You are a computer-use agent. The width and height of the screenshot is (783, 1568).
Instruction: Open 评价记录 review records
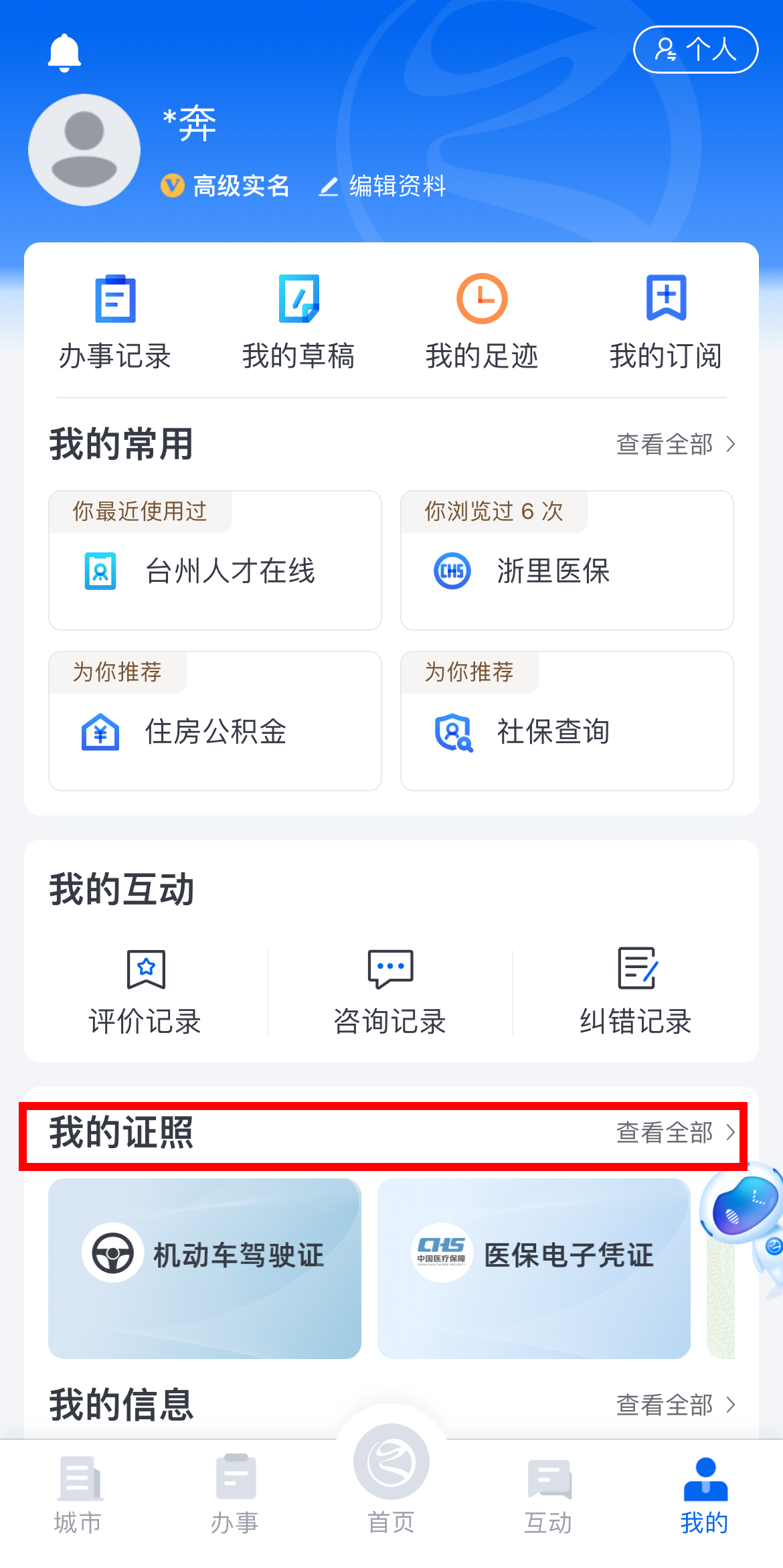tap(146, 992)
